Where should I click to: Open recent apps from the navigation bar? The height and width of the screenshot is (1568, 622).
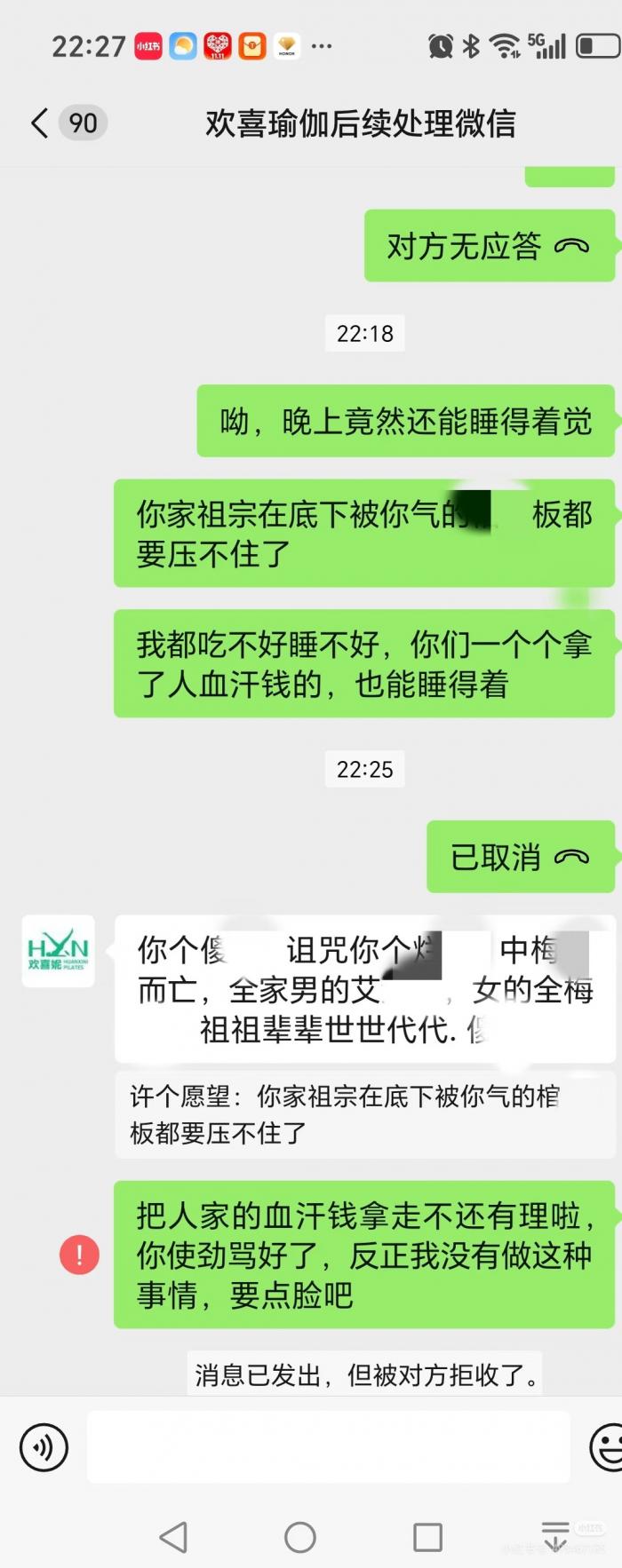pos(427,1537)
